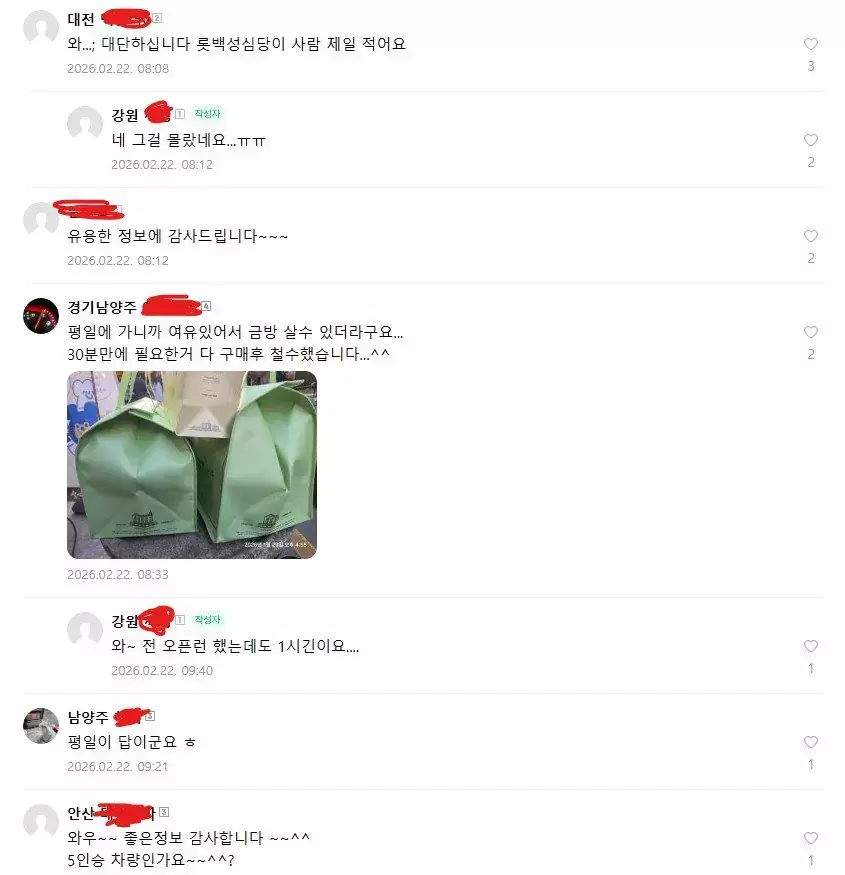Click the 작성자 badge on the first 강원 reply
The width and height of the screenshot is (845, 875).
[x=205, y=114]
